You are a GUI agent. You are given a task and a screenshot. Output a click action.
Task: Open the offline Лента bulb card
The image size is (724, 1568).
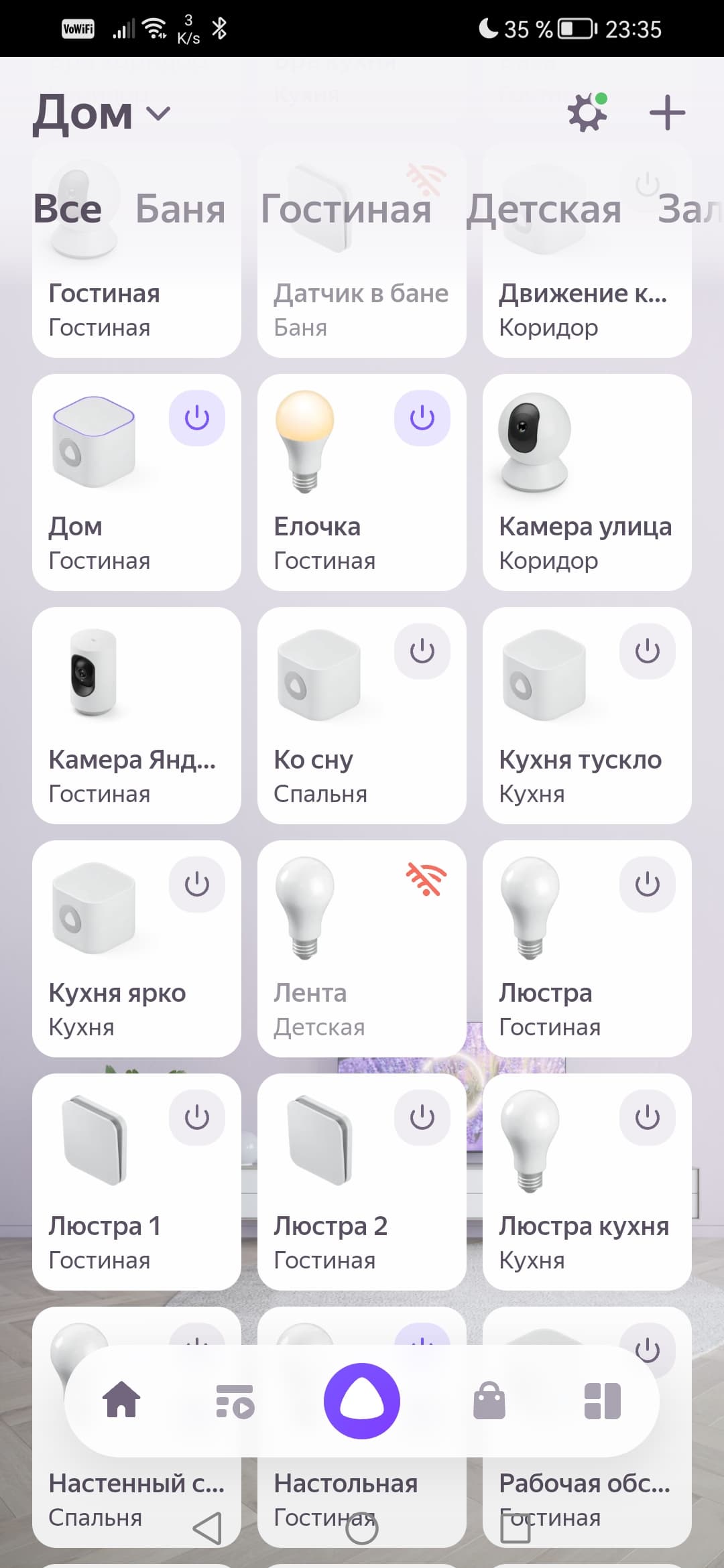[x=361, y=949]
